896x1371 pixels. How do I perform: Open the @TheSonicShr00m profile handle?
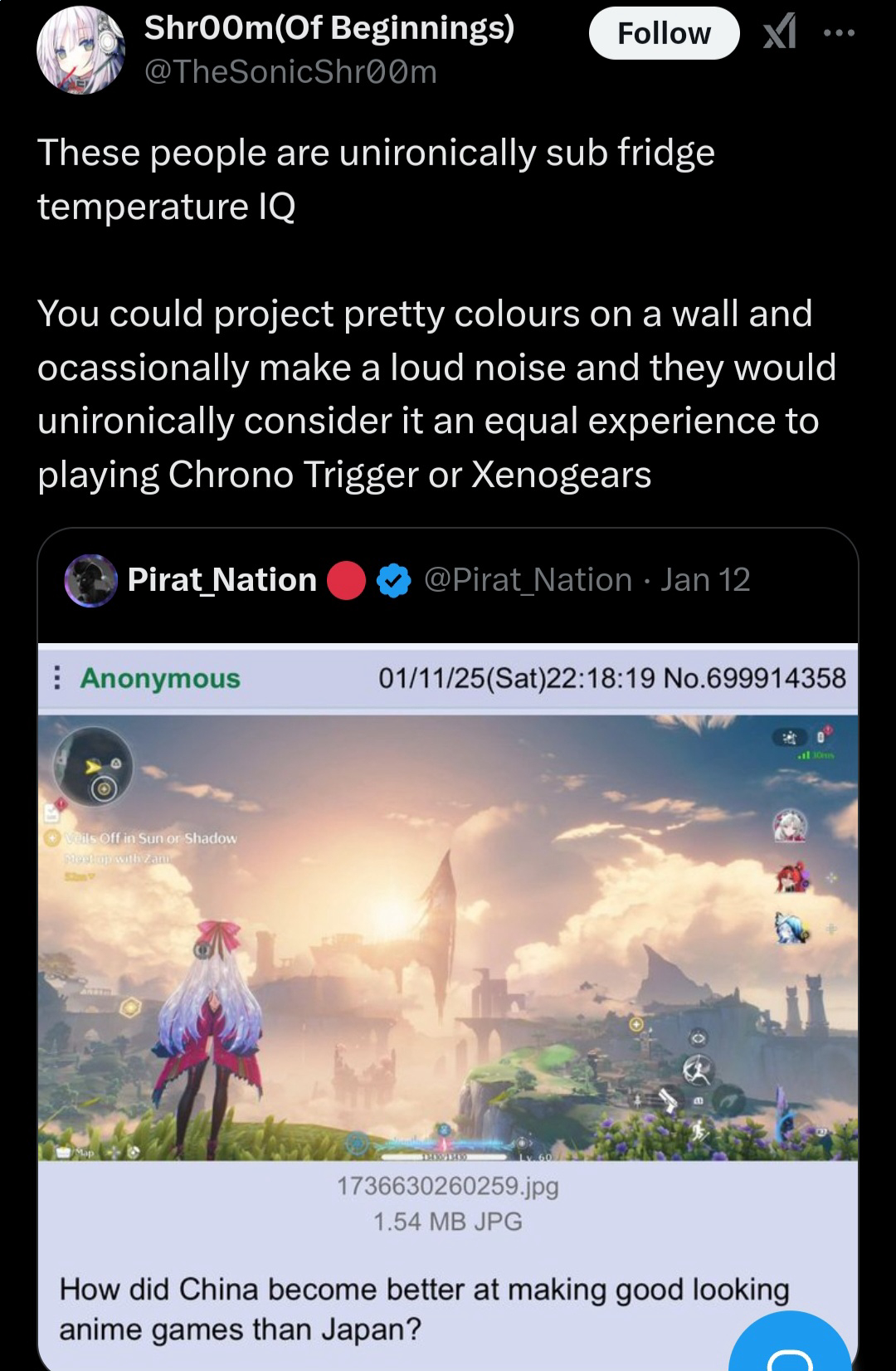(290, 72)
